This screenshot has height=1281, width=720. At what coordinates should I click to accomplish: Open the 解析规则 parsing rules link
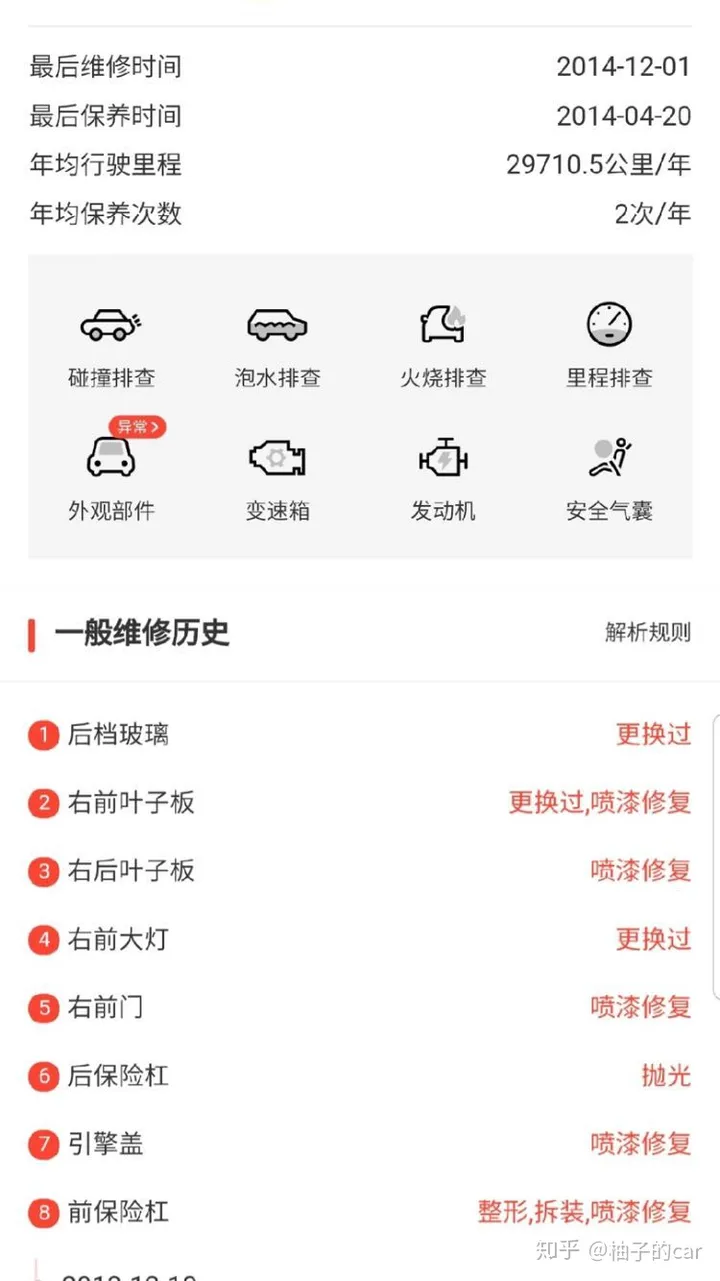(648, 634)
